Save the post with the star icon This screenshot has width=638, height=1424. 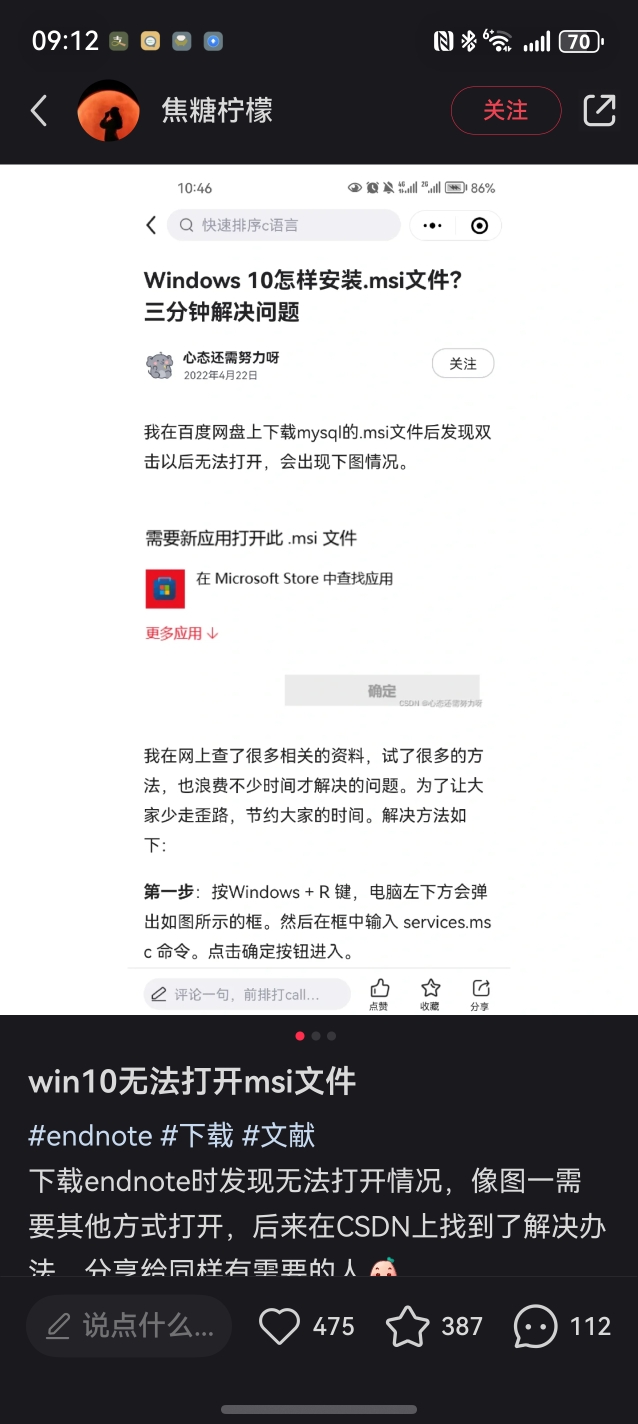(408, 1326)
